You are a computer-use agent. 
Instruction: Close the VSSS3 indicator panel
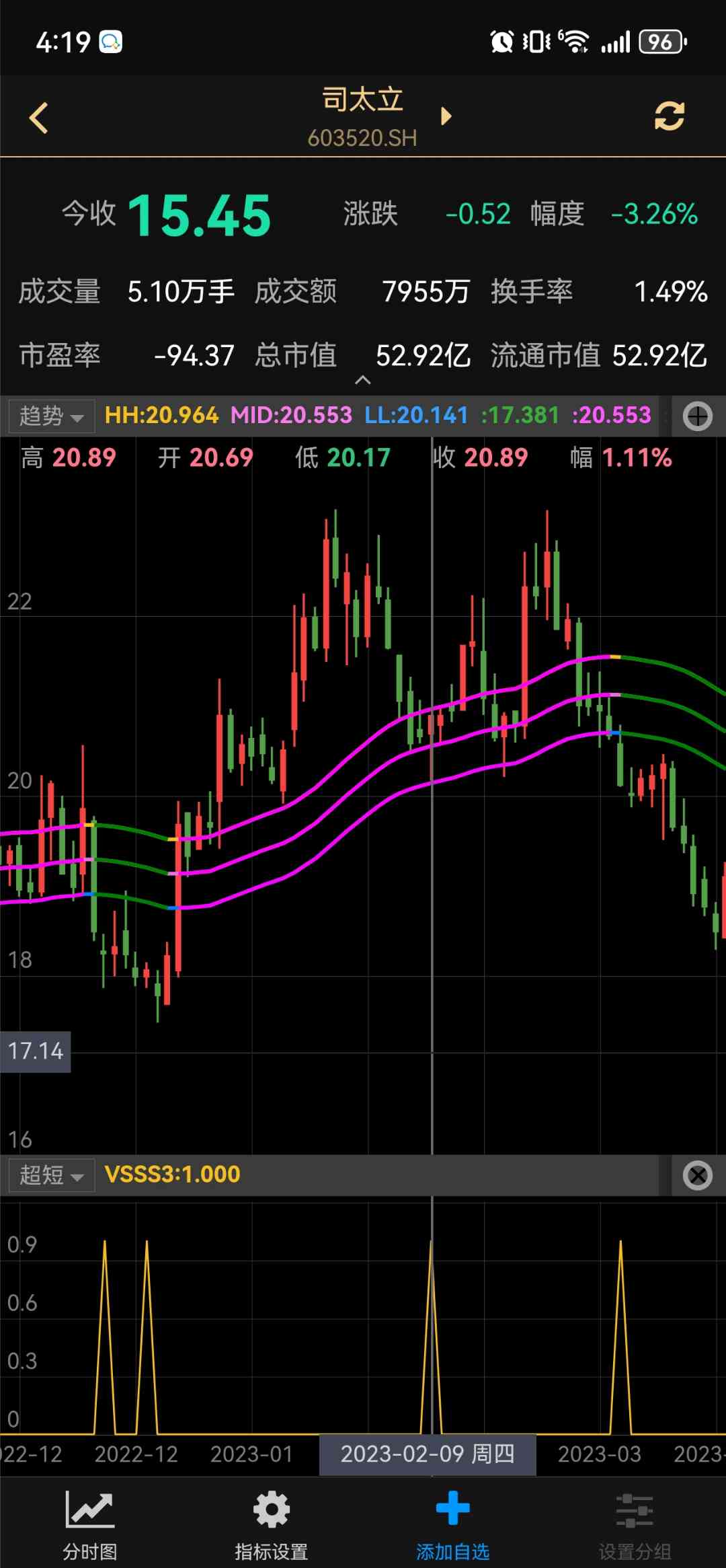point(697,1175)
